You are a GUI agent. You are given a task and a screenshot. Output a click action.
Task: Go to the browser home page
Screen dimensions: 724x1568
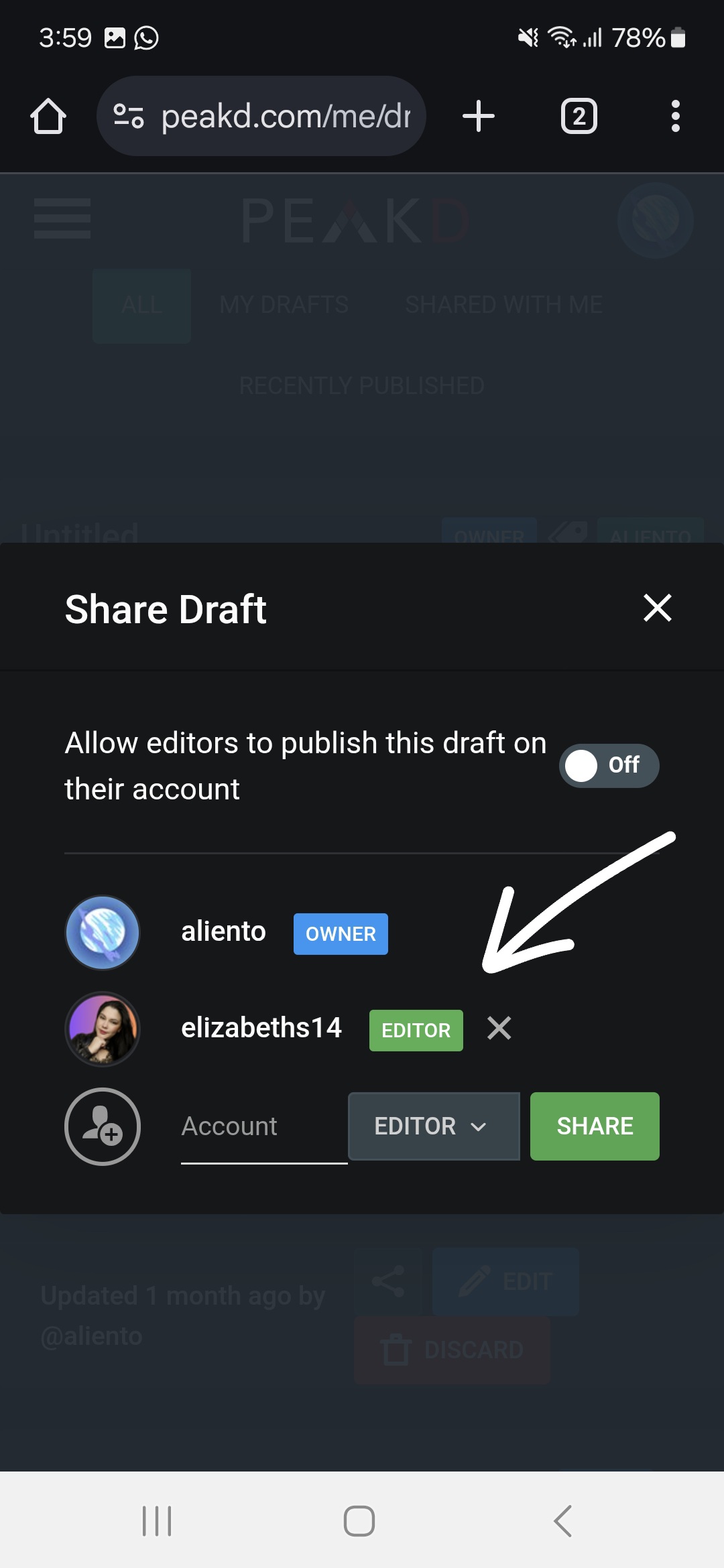[x=48, y=116]
